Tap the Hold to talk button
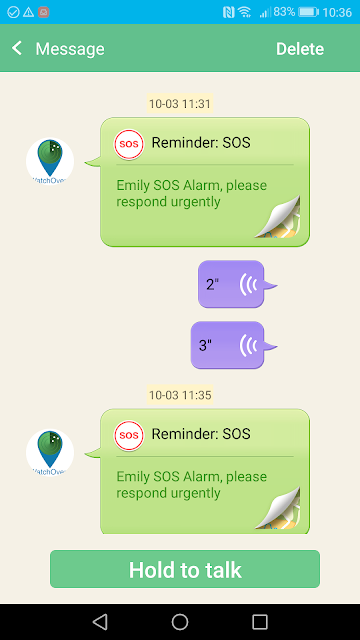This screenshot has width=360, height=640. tap(185, 569)
